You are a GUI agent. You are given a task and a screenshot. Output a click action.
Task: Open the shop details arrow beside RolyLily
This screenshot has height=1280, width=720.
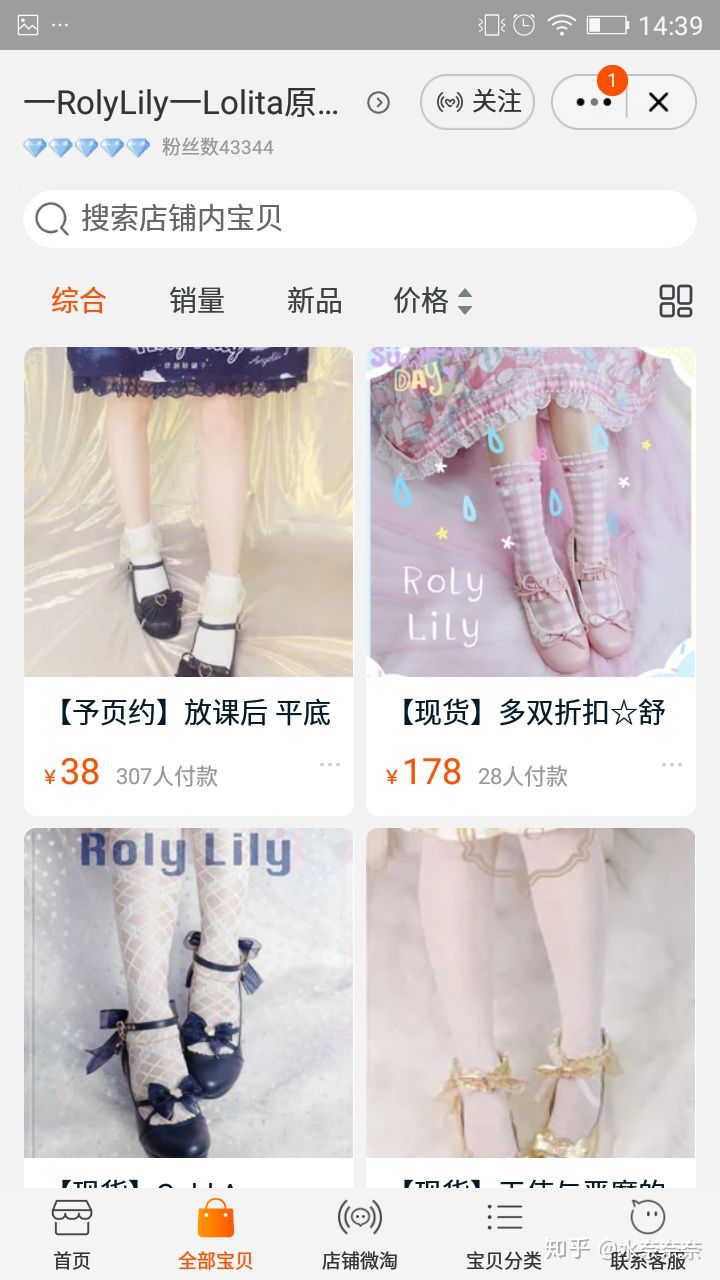point(378,102)
